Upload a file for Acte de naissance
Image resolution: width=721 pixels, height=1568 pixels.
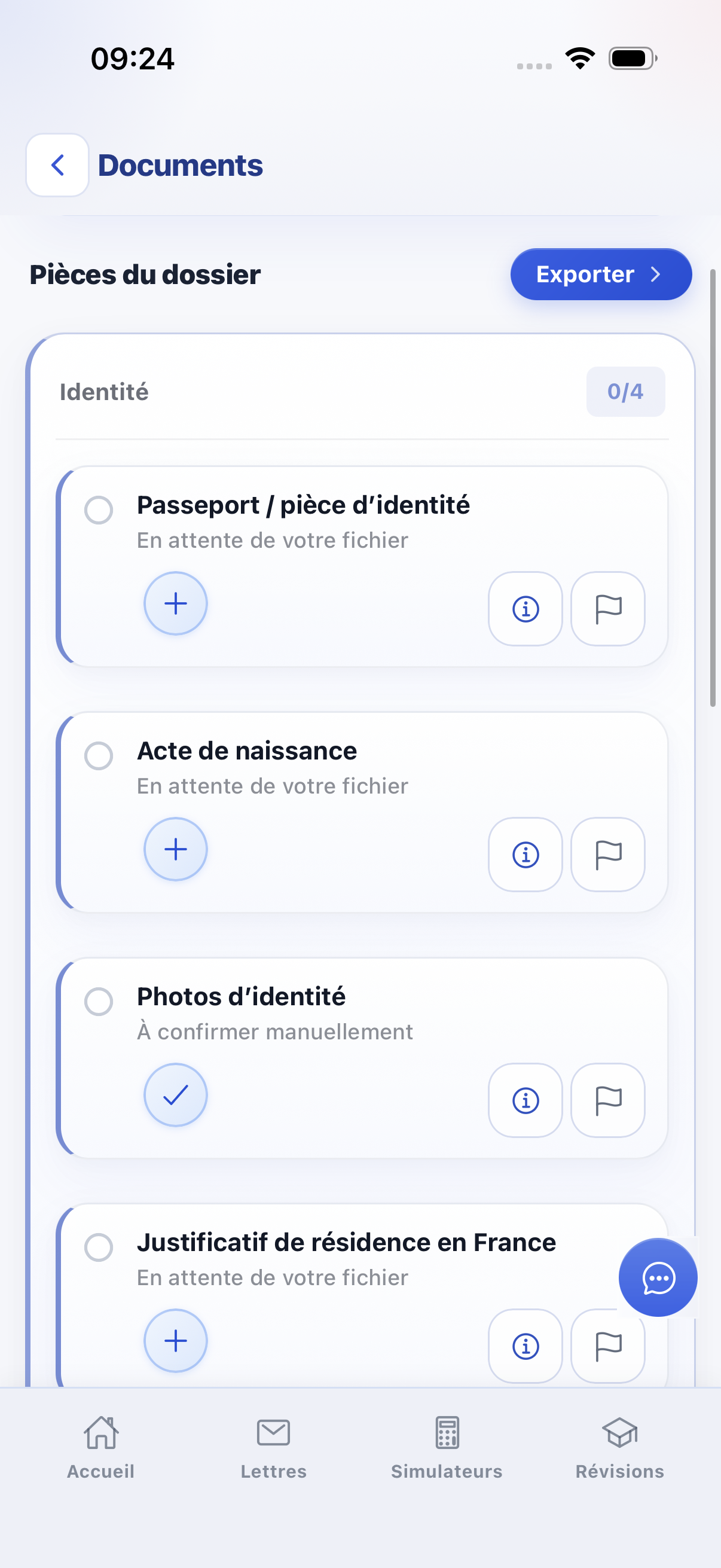pyautogui.click(x=175, y=849)
